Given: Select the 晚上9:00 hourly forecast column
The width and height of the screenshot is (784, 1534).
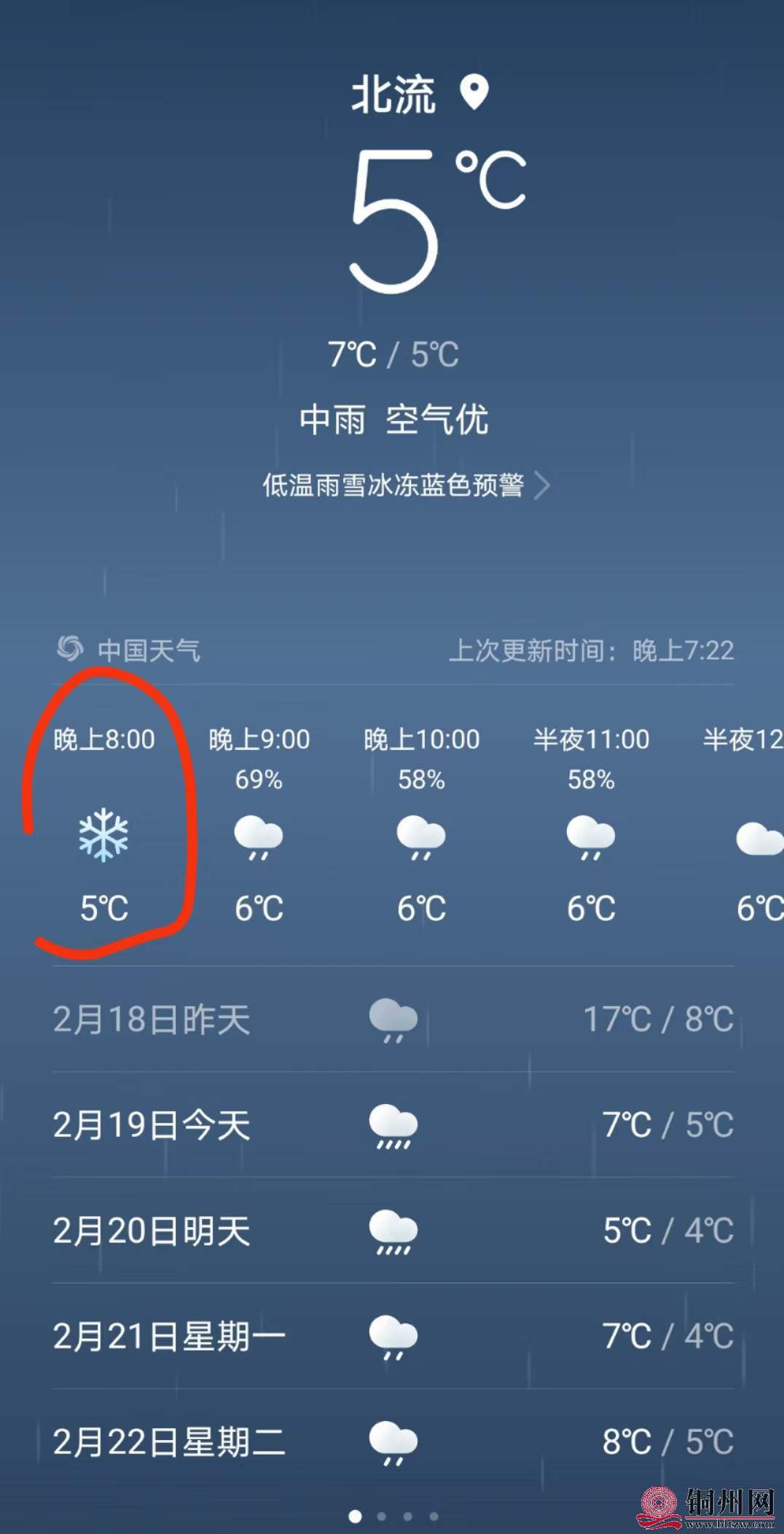Looking at the screenshot, I should (259, 823).
